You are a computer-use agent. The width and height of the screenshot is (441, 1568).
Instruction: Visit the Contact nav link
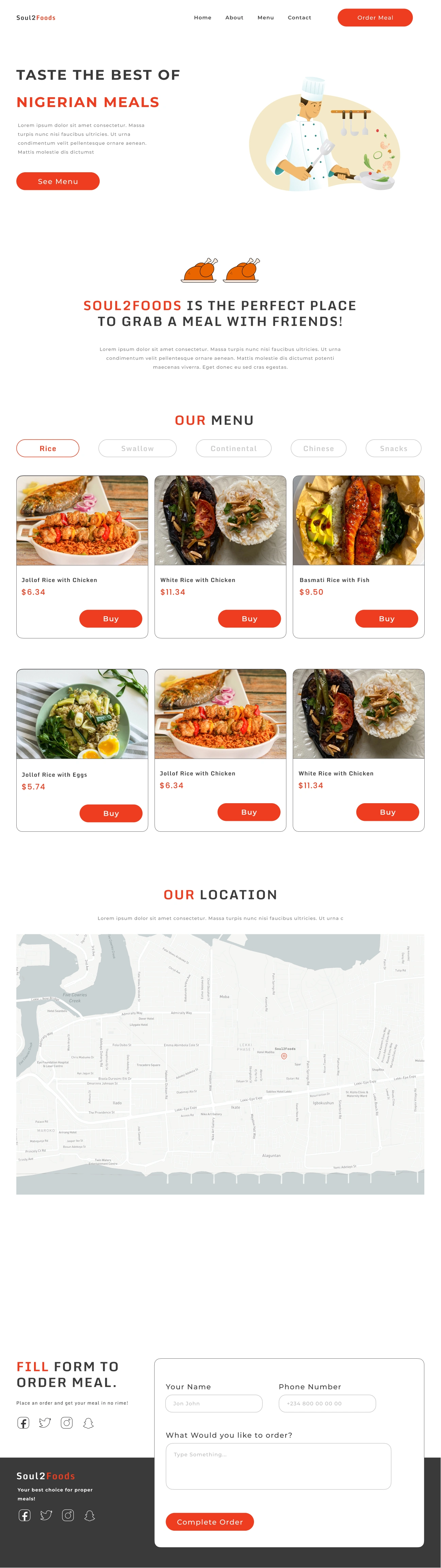click(299, 18)
